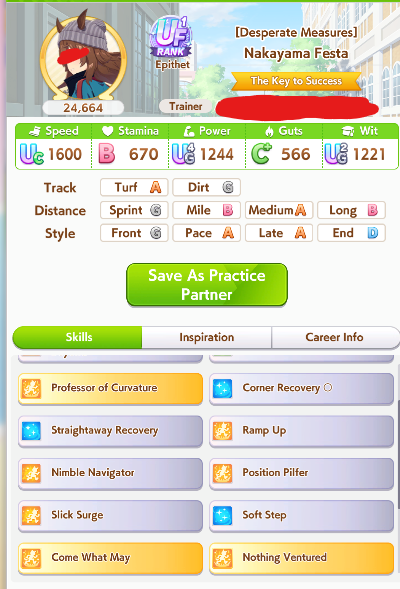Show details for Ramp Up skill
This screenshot has height=589, width=400.
[302, 431]
